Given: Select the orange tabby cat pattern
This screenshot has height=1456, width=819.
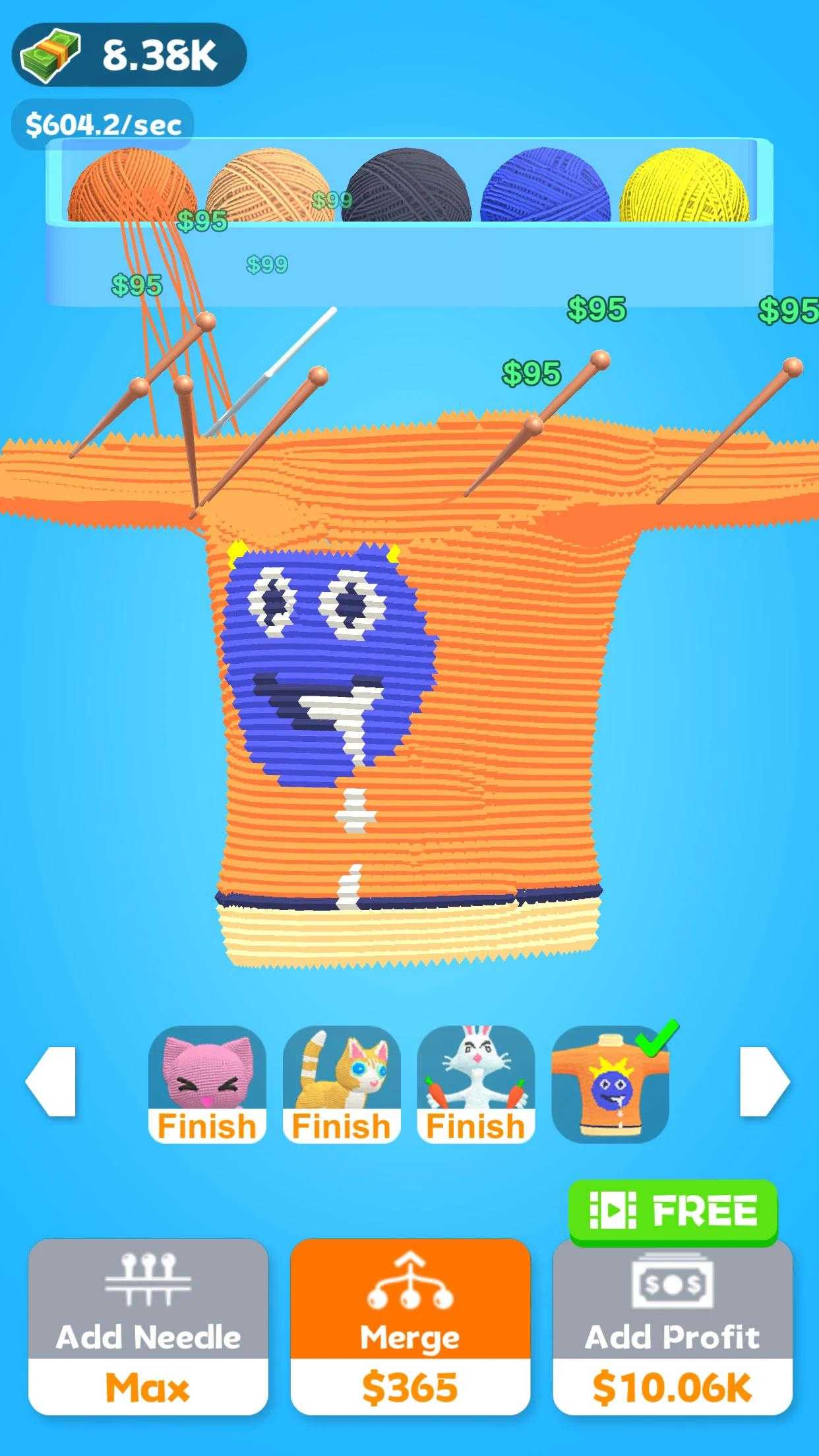Looking at the screenshot, I should point(341,1083).
